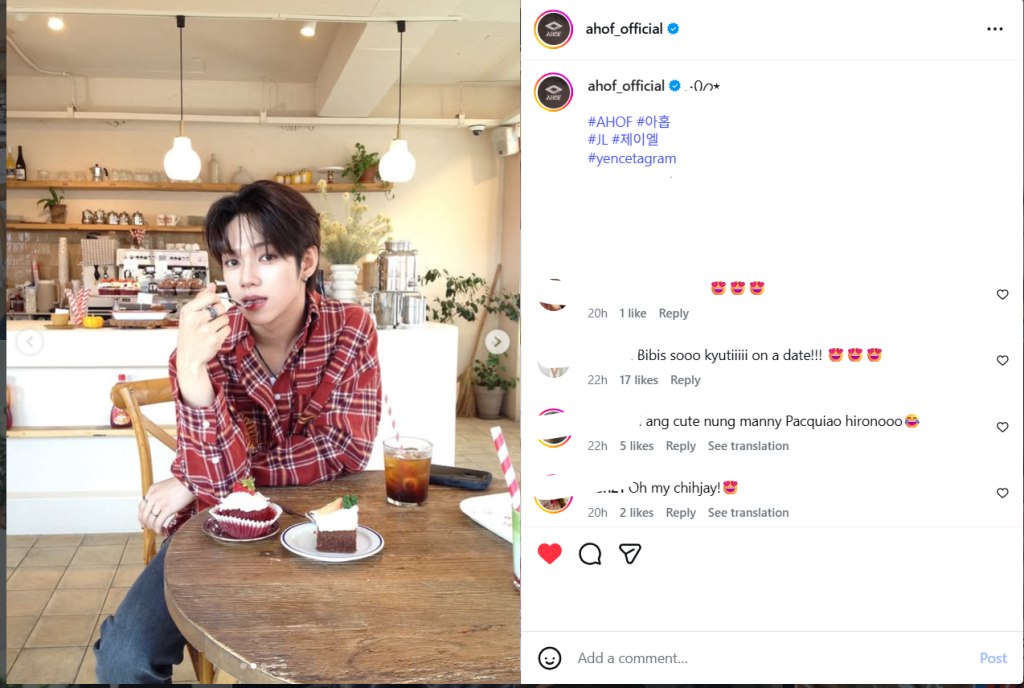
Task: Go back to the previous photo
Action: tap(30, 342)
